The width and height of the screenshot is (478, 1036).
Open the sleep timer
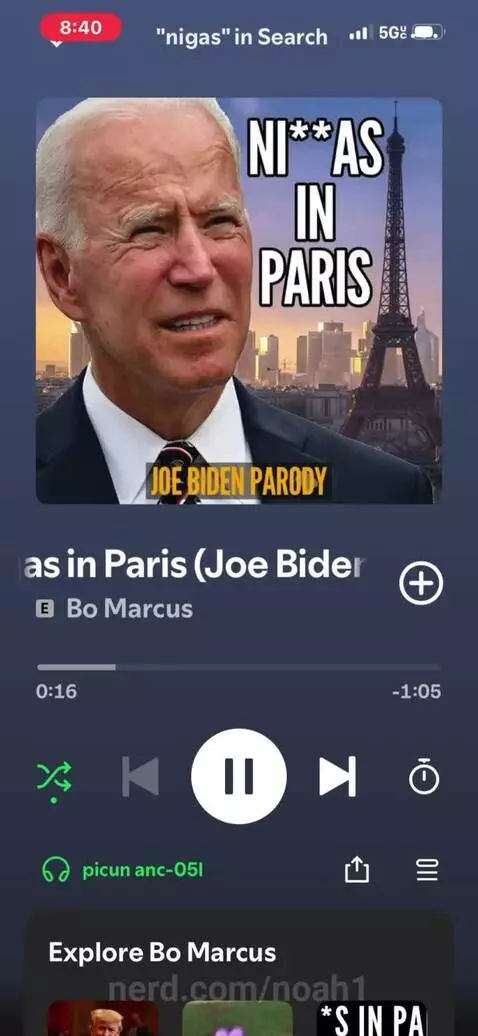click(424, 776)
